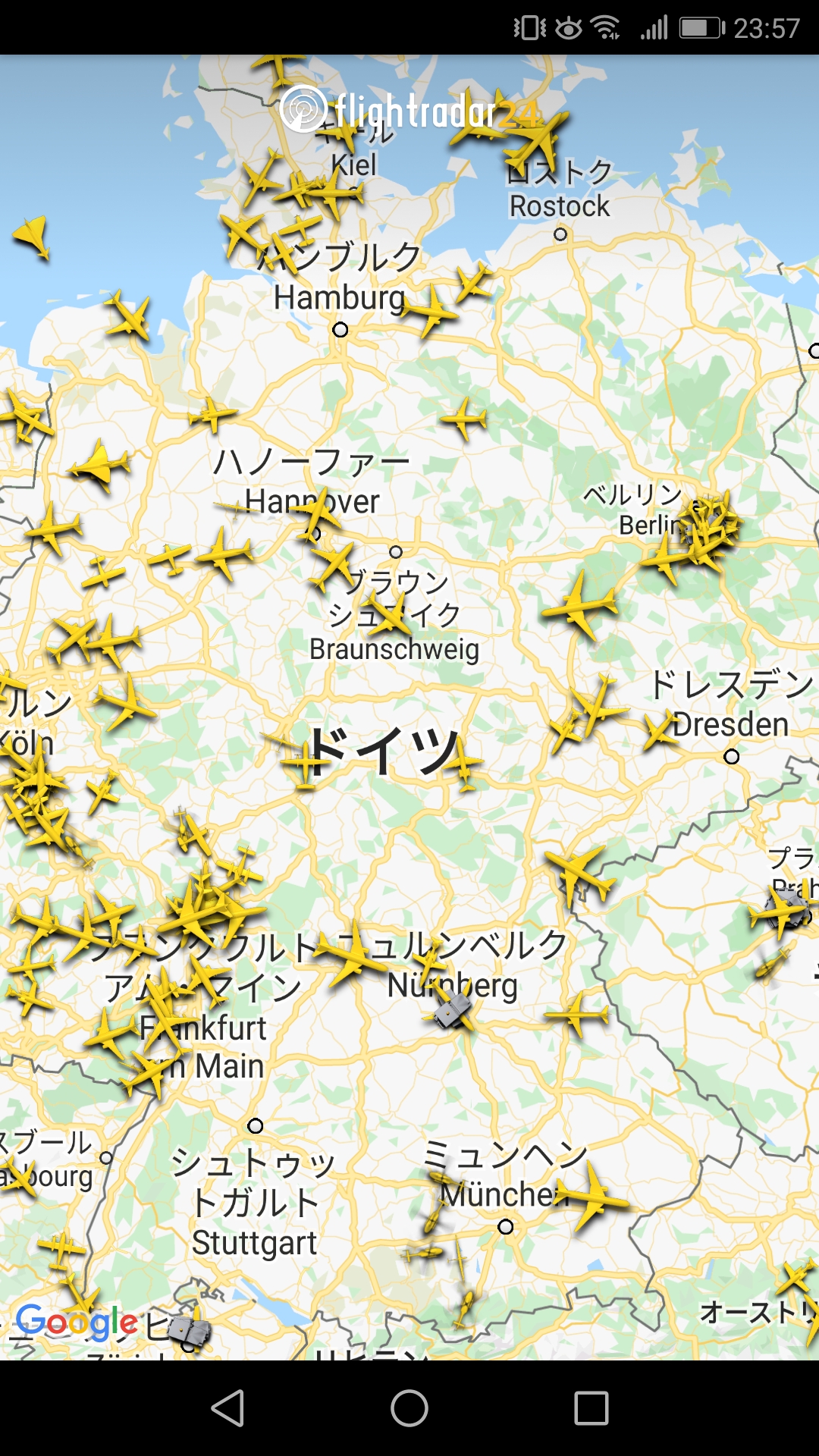819x1456 pixels.
Task: Select the large airplane right of München
Action: pyautogui.click(x=592, y=1197)
